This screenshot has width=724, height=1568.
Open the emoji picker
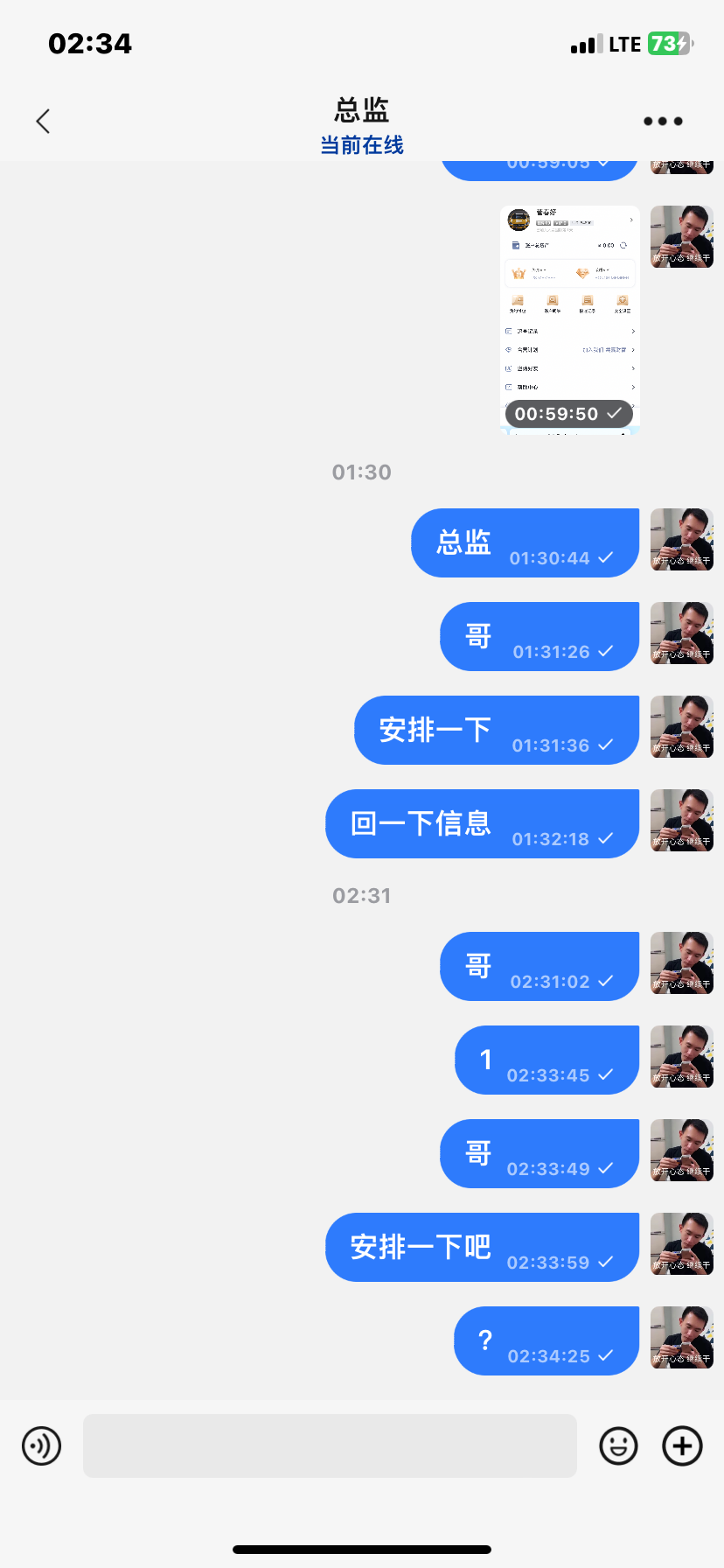(x=618, y=1445)
